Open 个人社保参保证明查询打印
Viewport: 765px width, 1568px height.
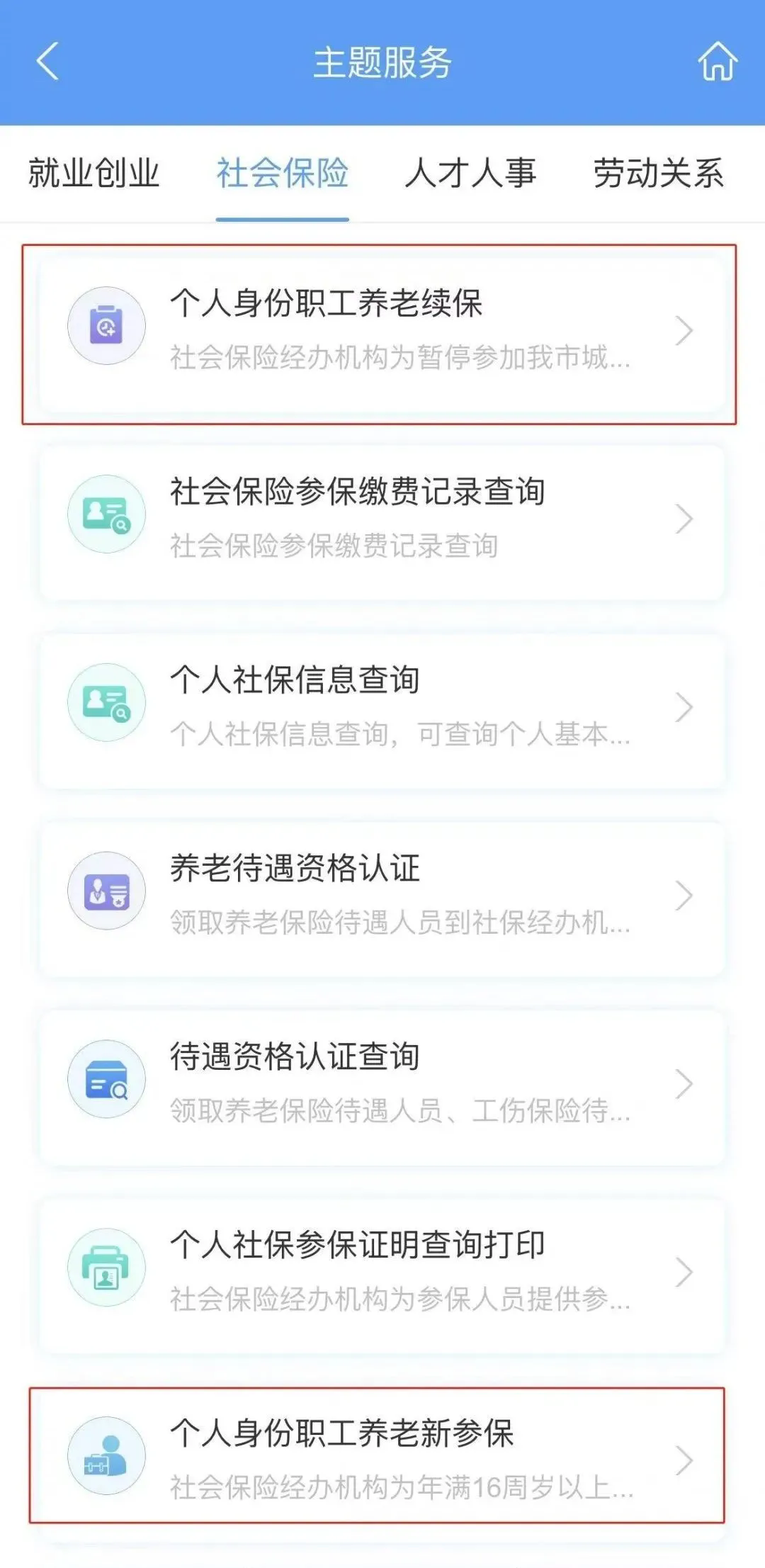coord(382,1273)
